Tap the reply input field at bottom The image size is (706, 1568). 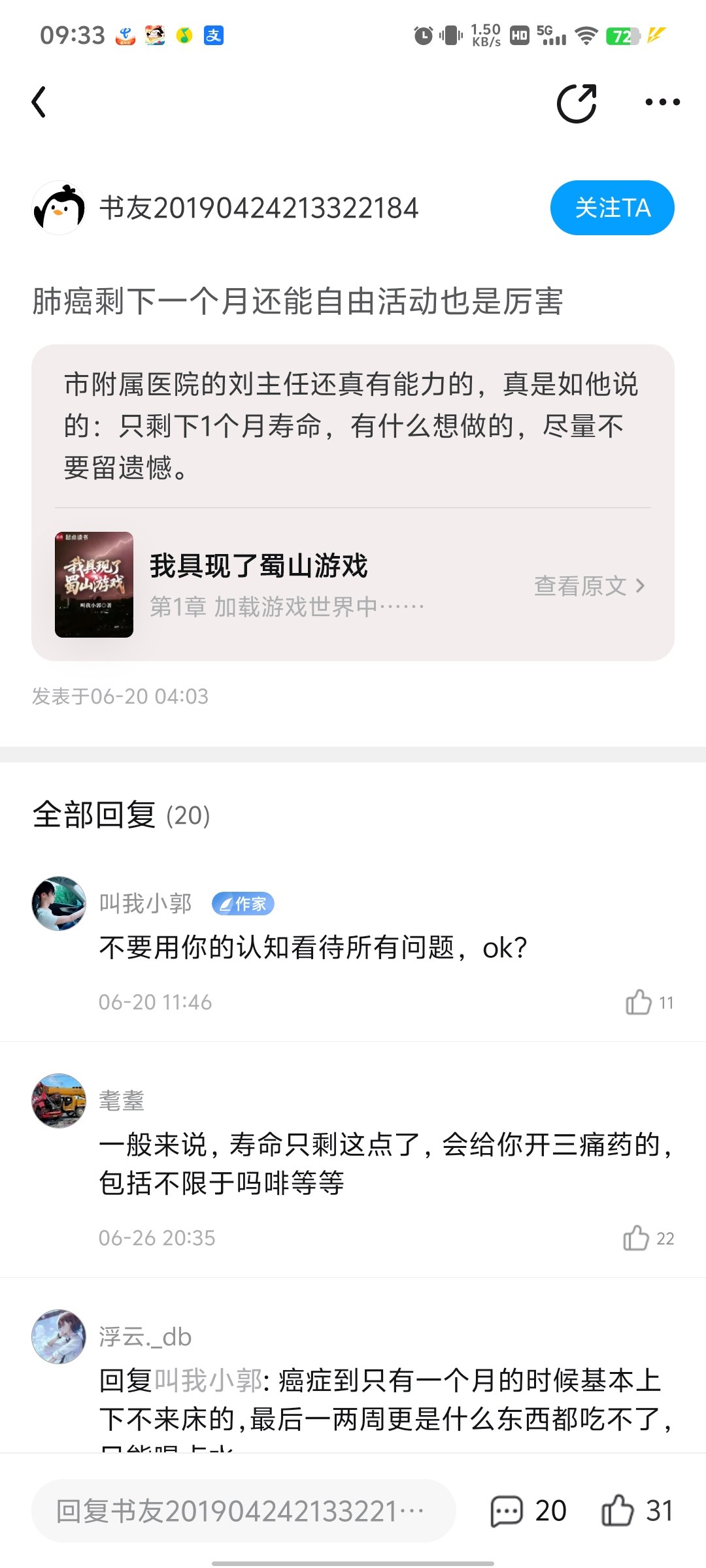(243, 1511)
